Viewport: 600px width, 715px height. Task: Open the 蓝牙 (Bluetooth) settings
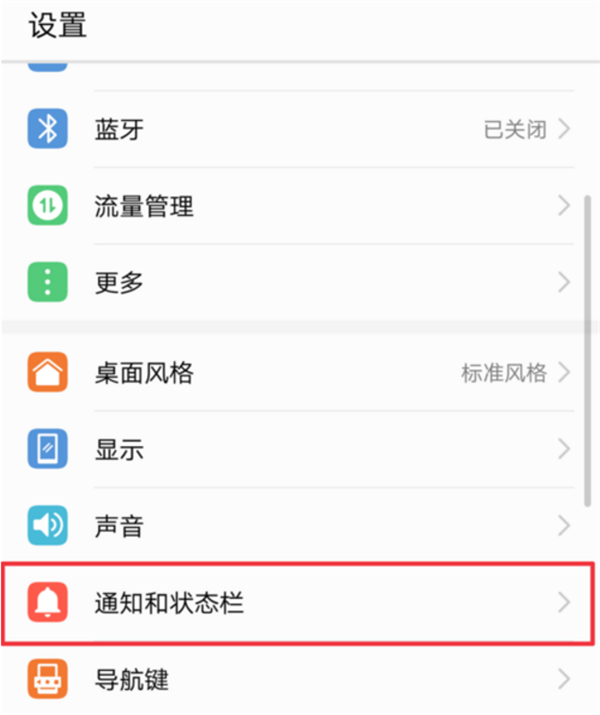click(300, 130)
